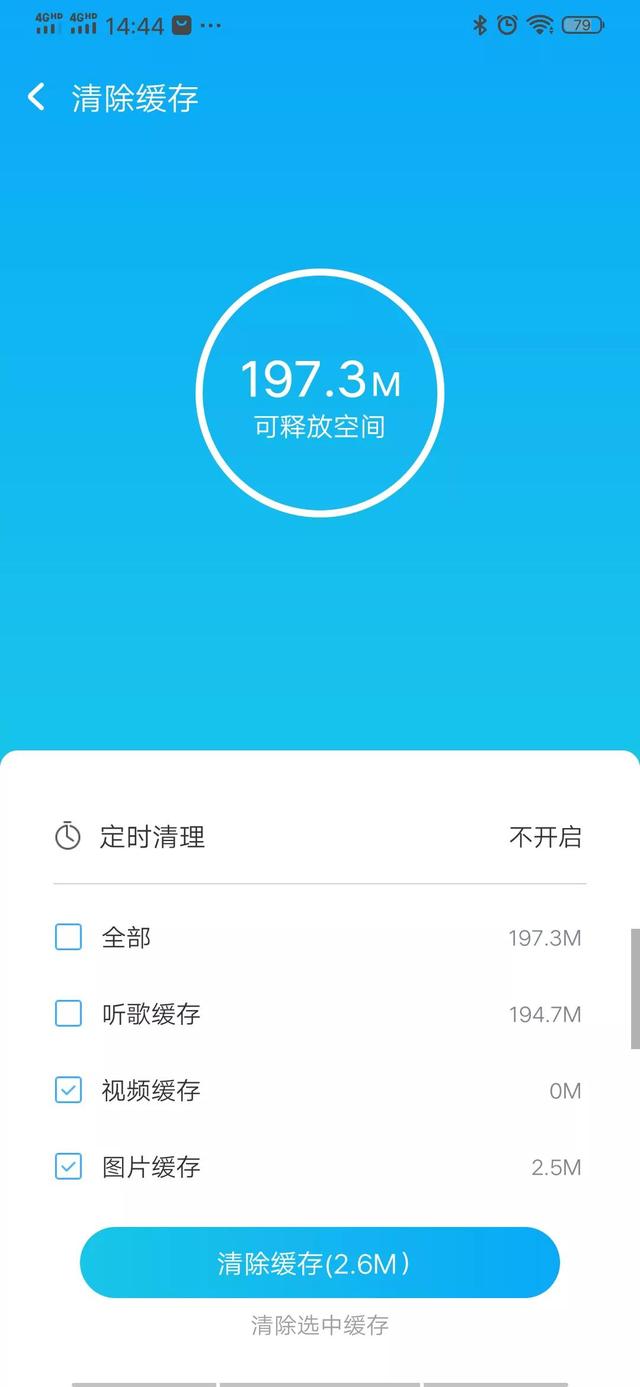Tap 清除缓存(2.6M) button

point(319,1263)
